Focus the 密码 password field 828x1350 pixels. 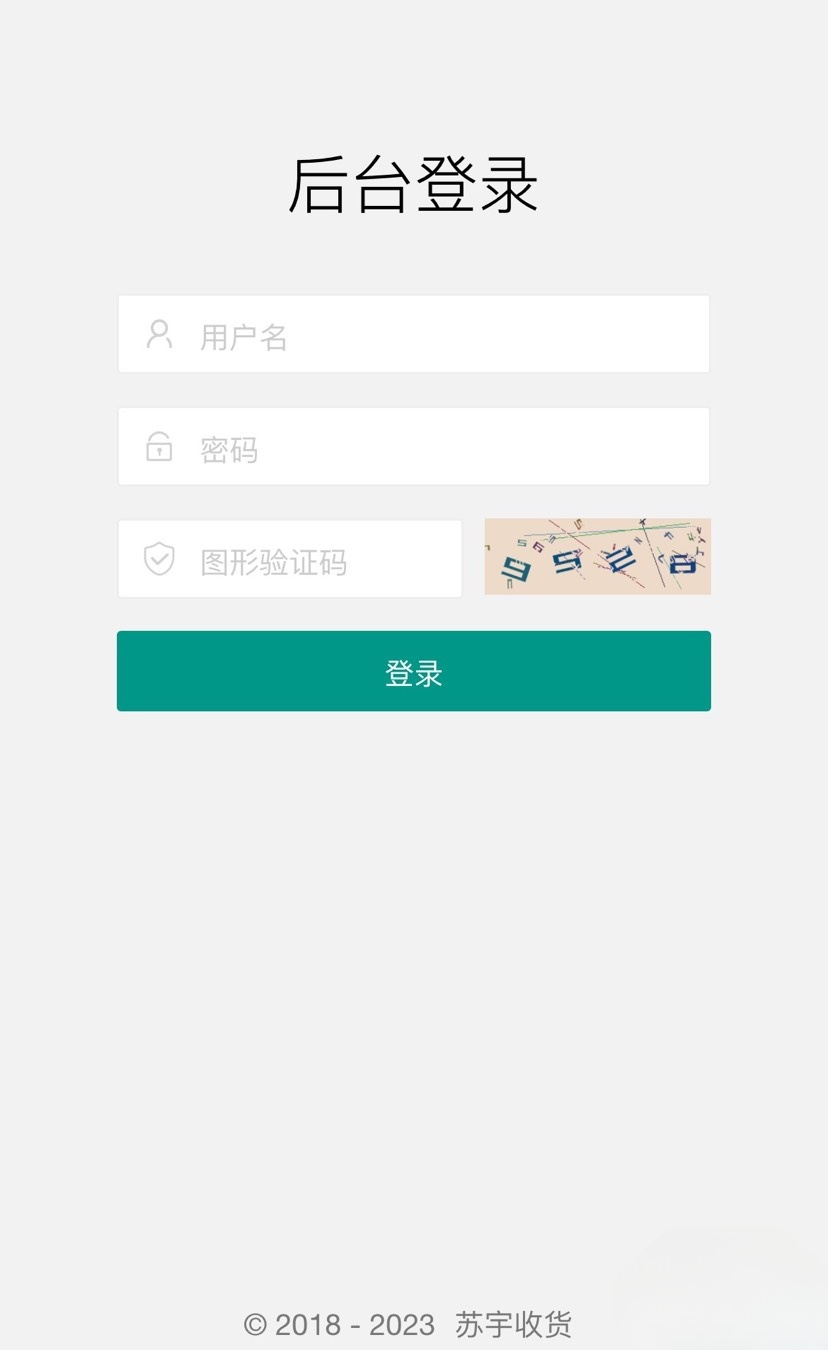(414, 446)
